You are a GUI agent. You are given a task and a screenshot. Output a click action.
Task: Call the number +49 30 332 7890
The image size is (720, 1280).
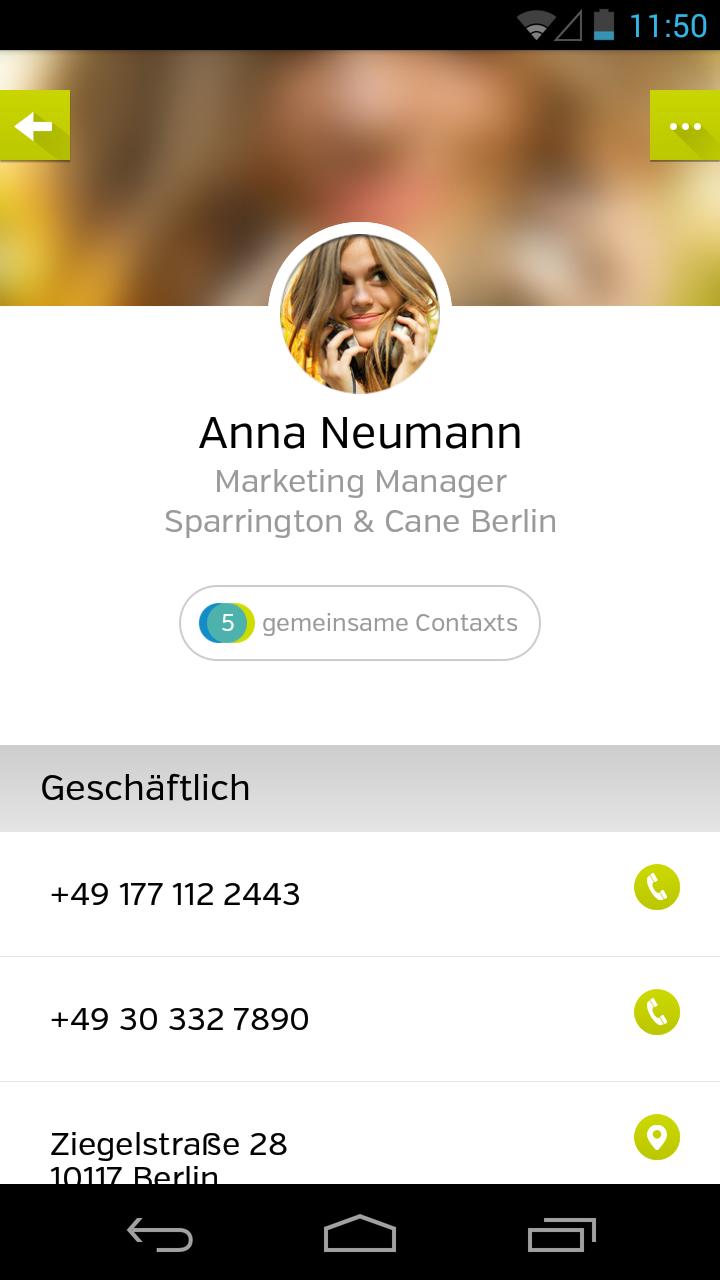coord(657,1013)
